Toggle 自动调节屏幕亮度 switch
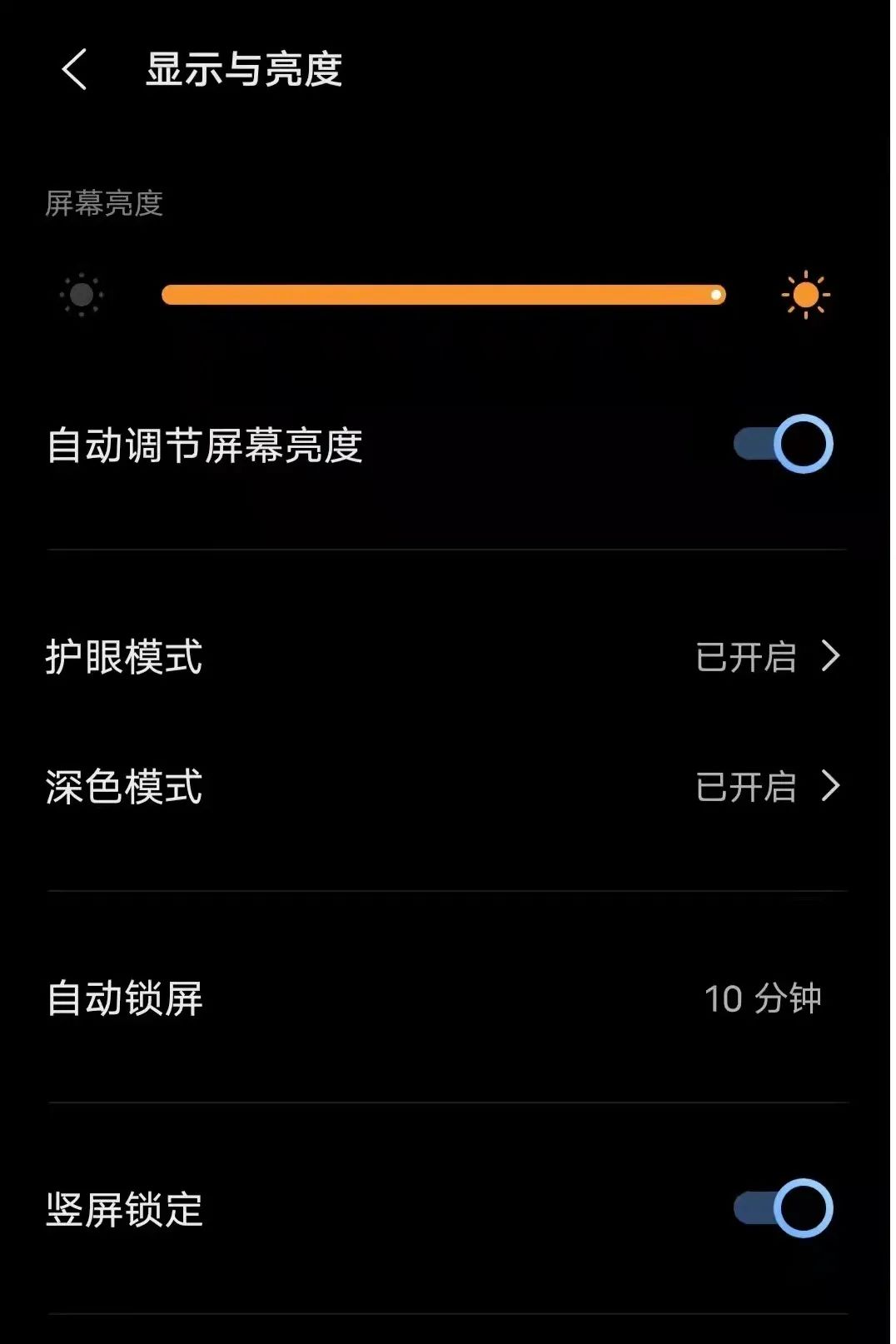The height and width of the screenshot is (1344, 896). coord(782,444)
